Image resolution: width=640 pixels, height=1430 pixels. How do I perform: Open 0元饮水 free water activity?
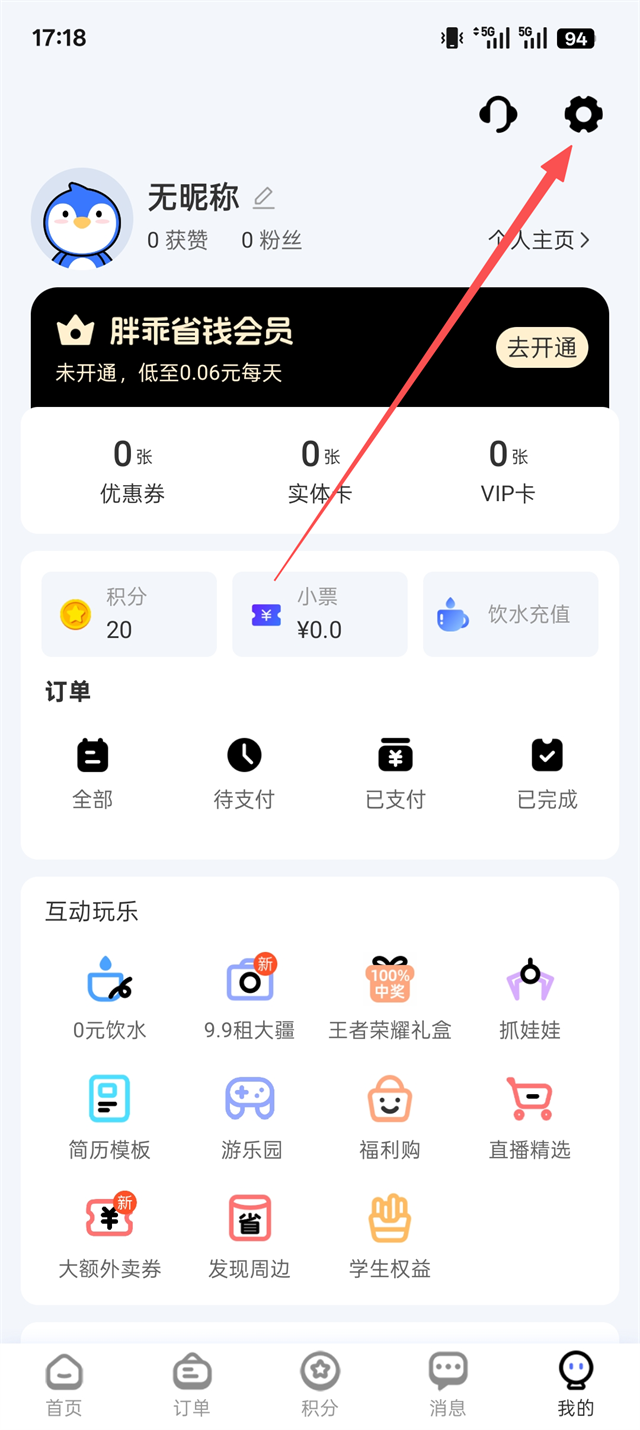tap(110, 997)
